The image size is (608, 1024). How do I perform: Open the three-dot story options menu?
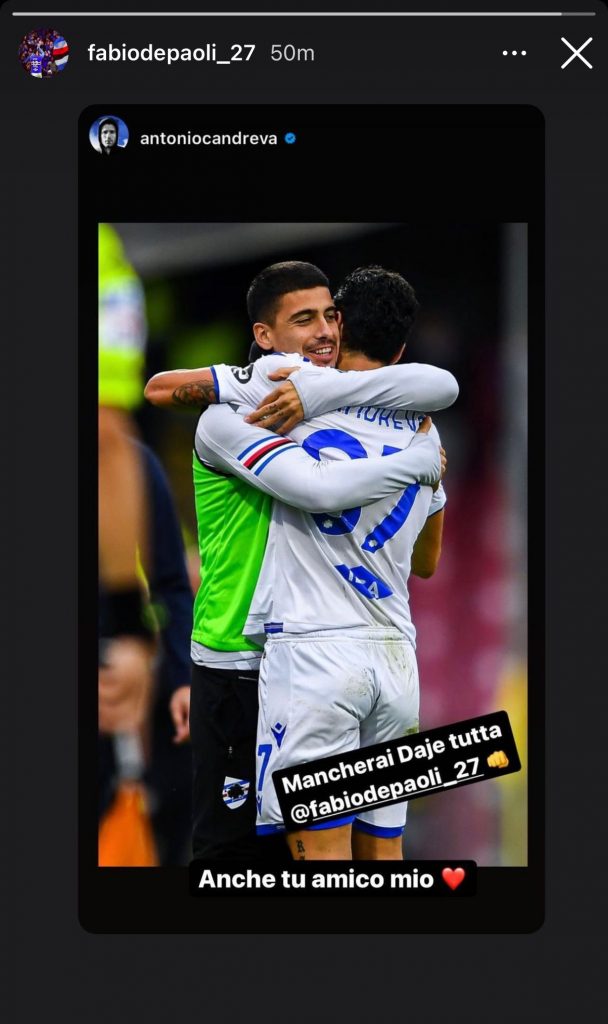(514, 53)
